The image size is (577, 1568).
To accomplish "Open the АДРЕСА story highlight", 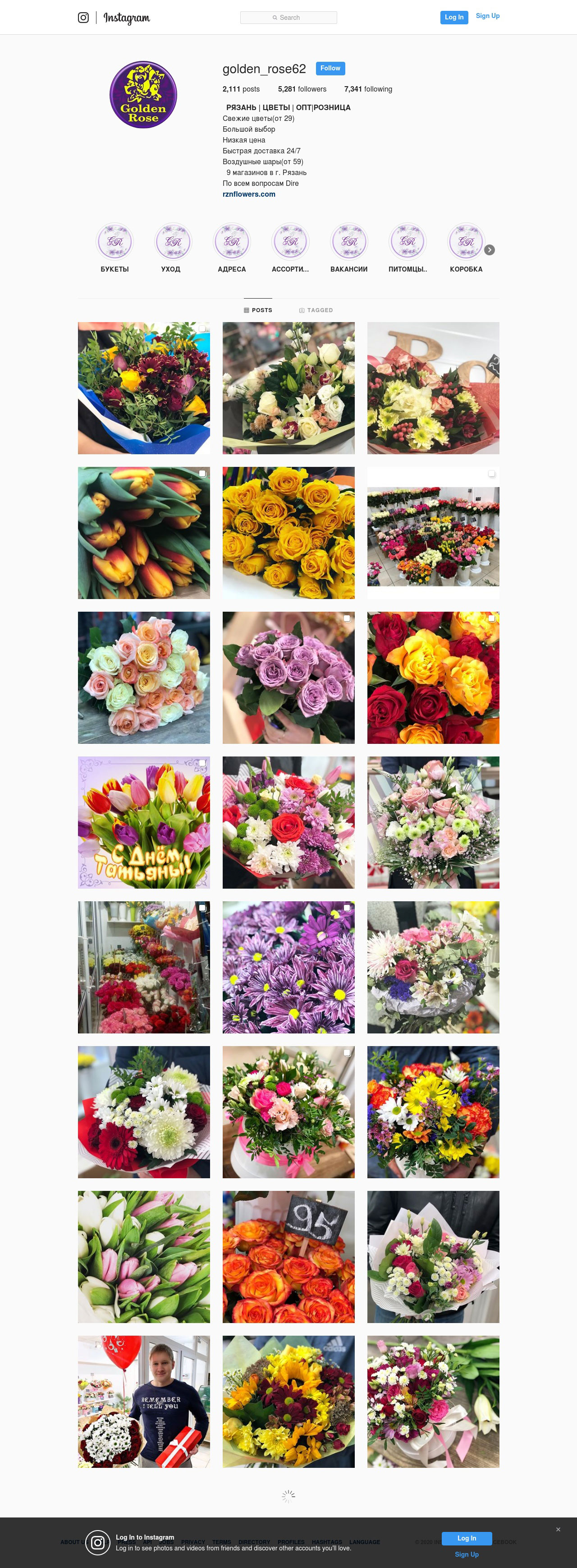I will point(232,242).
